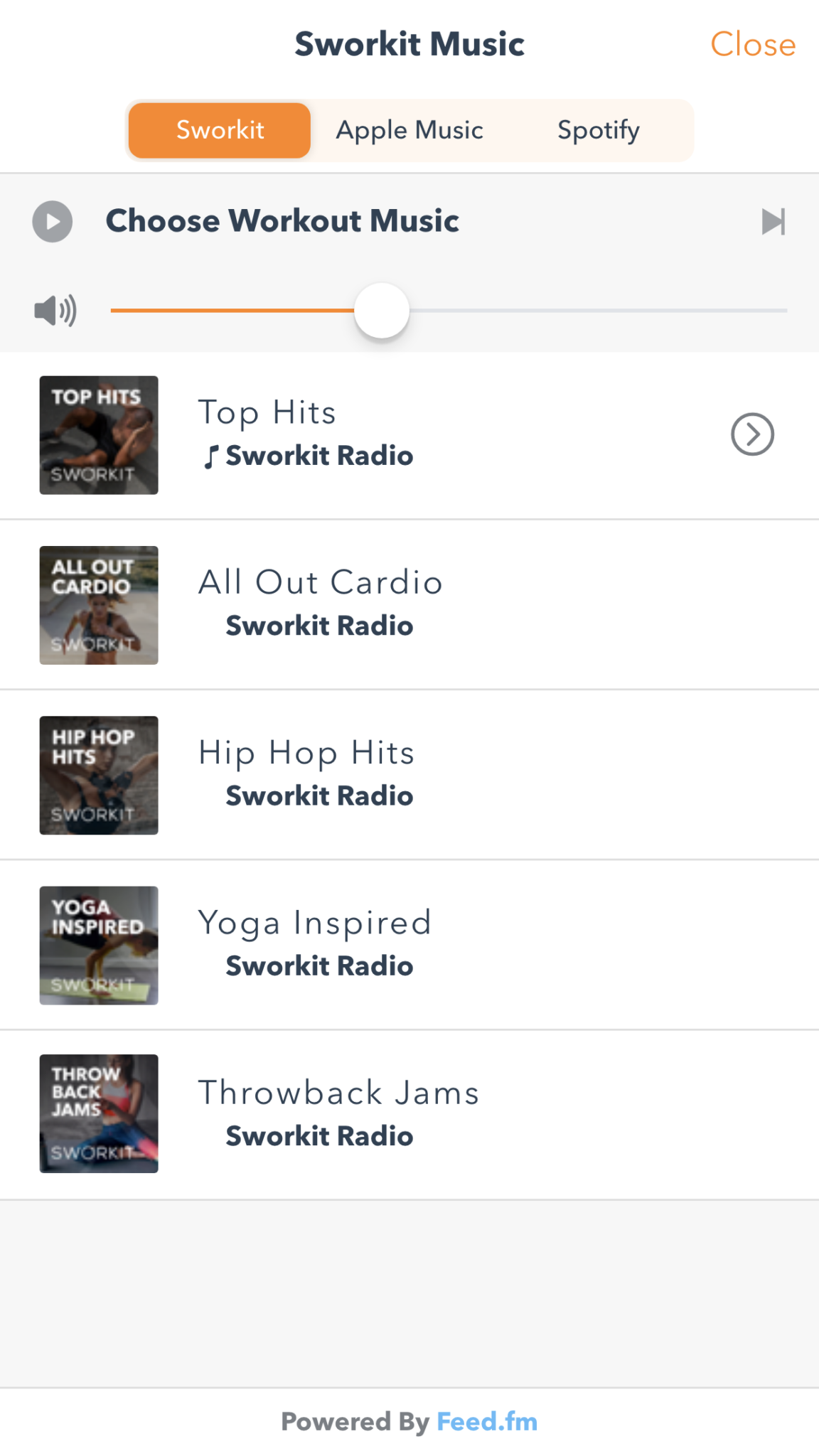Choose the Top Hits station
The image size is (819, 1456).
[306, 434]
